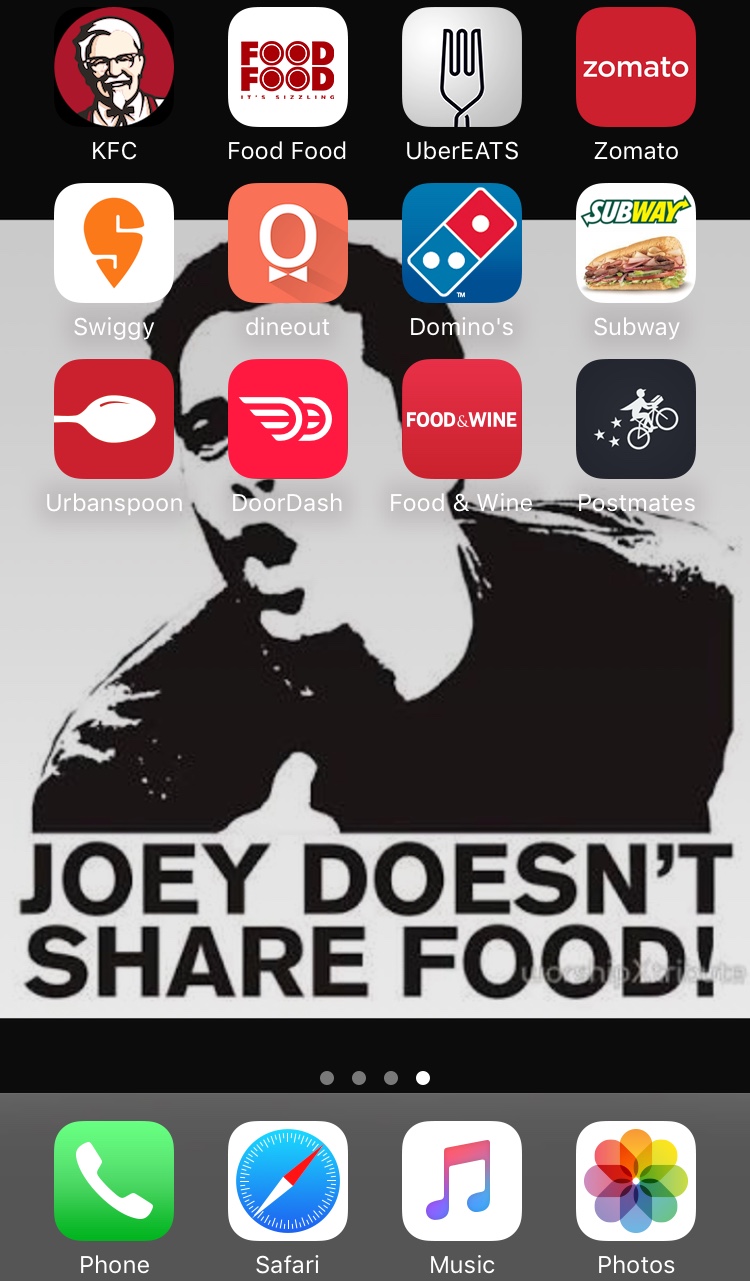The image size is (750, 1281).
Task: Tap the home screen page indicator dots
Action: point(375,1078)
